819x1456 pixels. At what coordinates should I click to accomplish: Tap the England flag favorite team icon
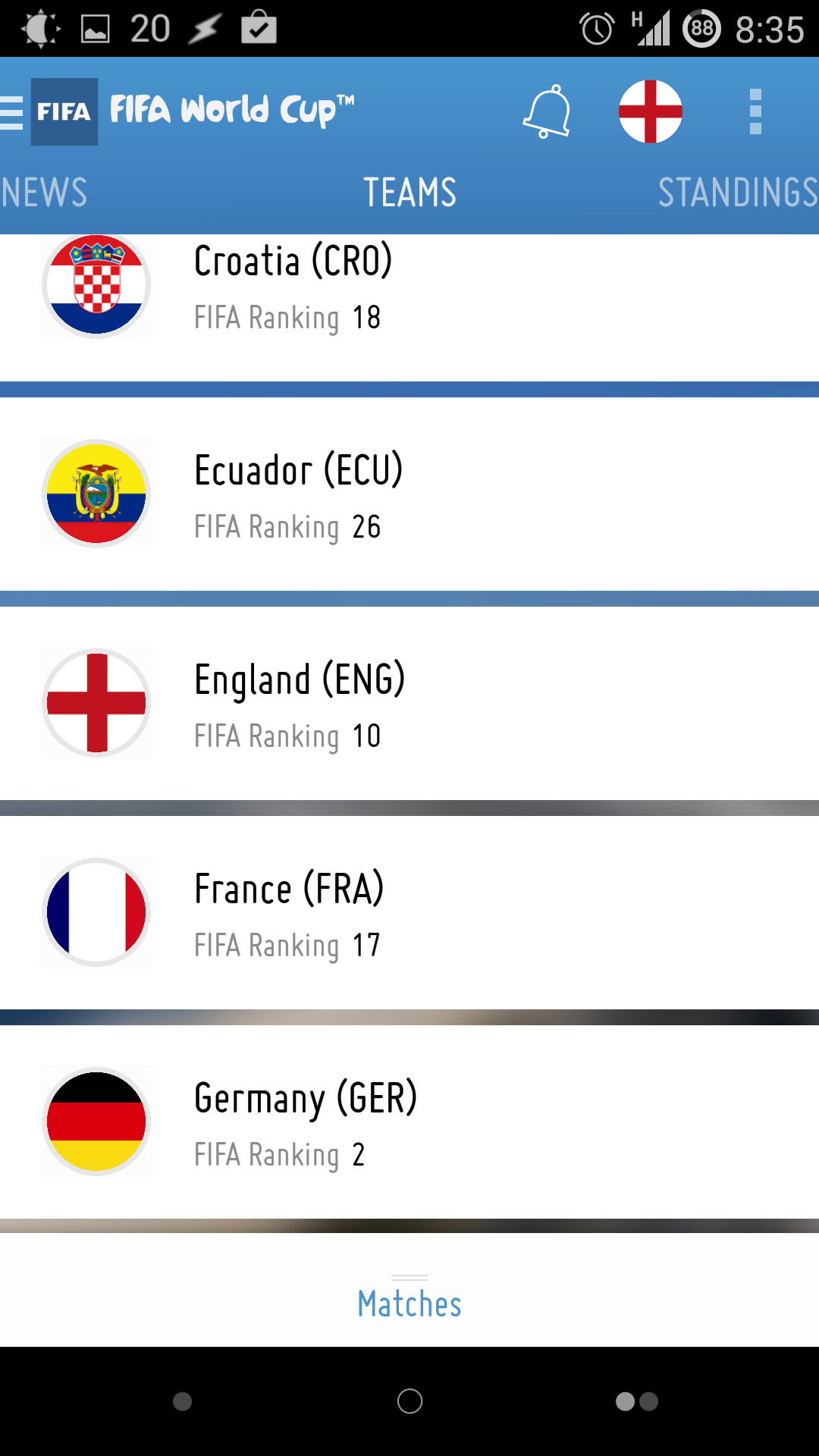[650, 111]
